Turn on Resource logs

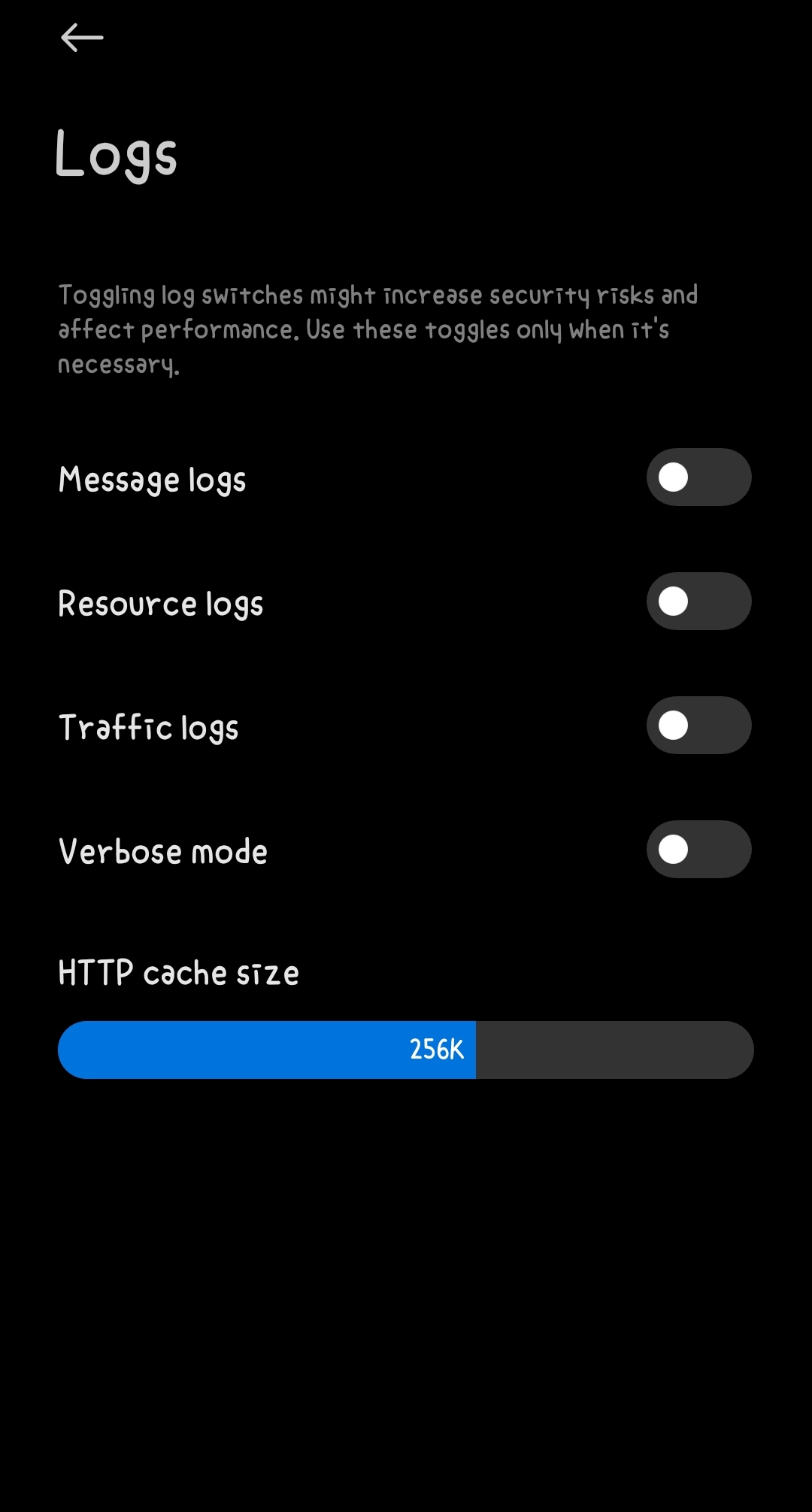[x=698, y=601]
